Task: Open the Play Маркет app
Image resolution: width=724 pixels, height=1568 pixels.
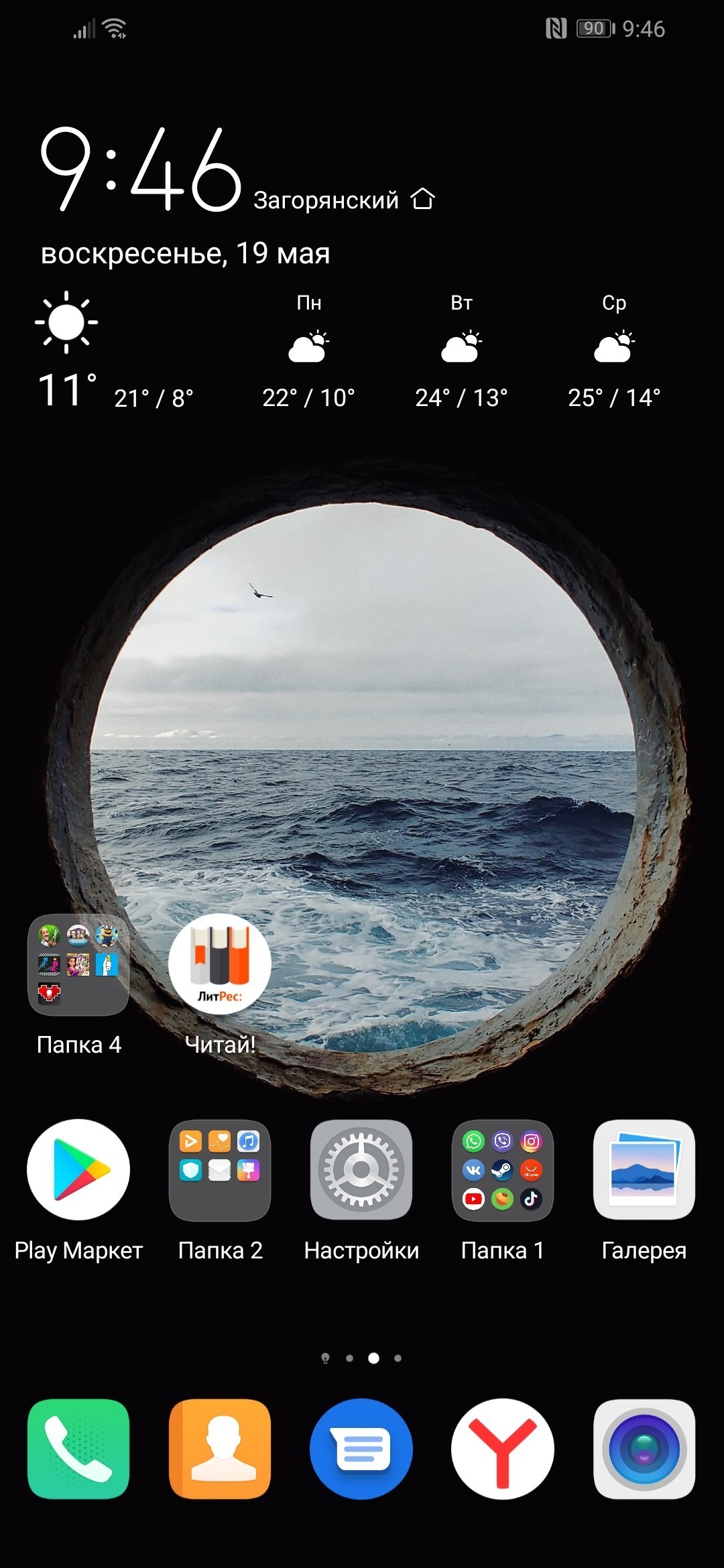Action: pos(78,1169)
